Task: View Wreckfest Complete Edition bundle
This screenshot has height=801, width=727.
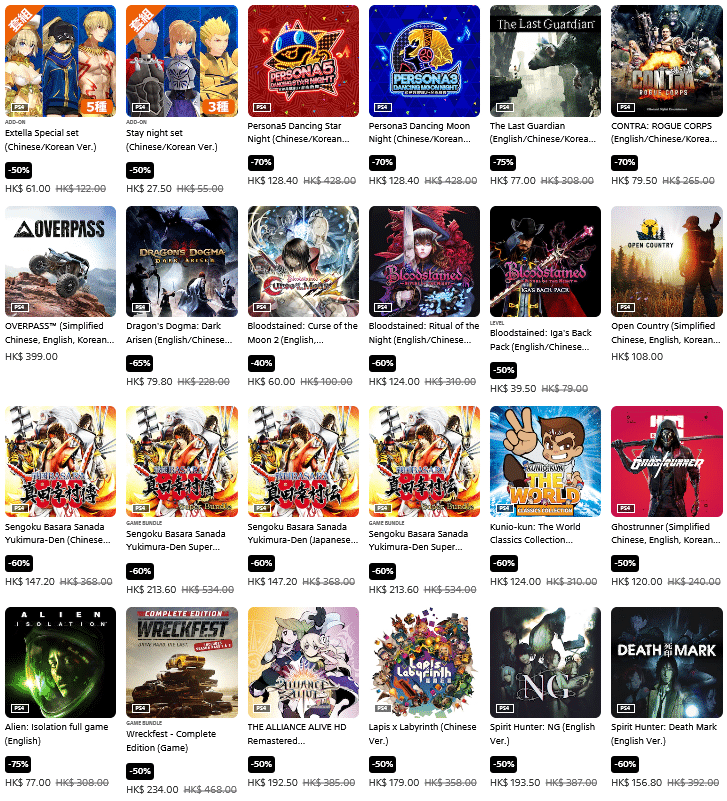Action: pyautogui.click(x=182, y=662)
